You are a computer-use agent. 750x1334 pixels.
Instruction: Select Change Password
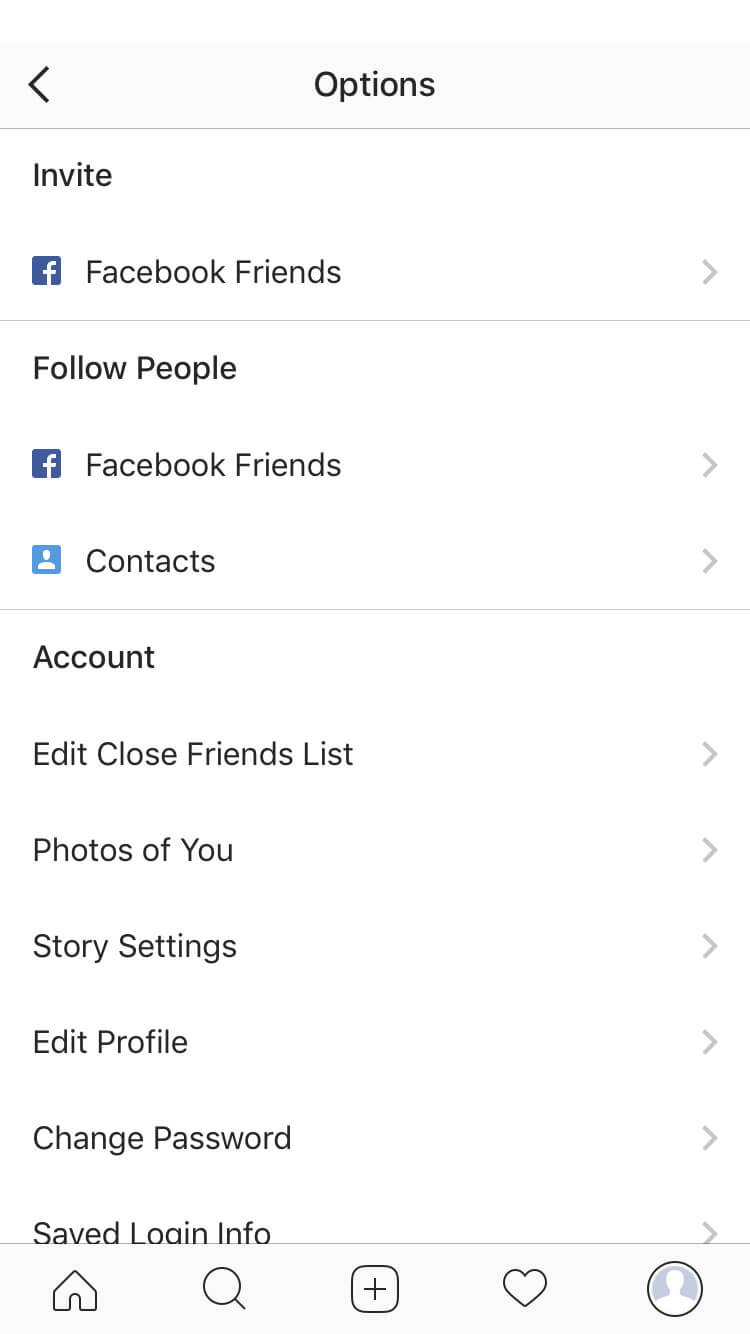pyautogui.click(x=375, y=1138)
